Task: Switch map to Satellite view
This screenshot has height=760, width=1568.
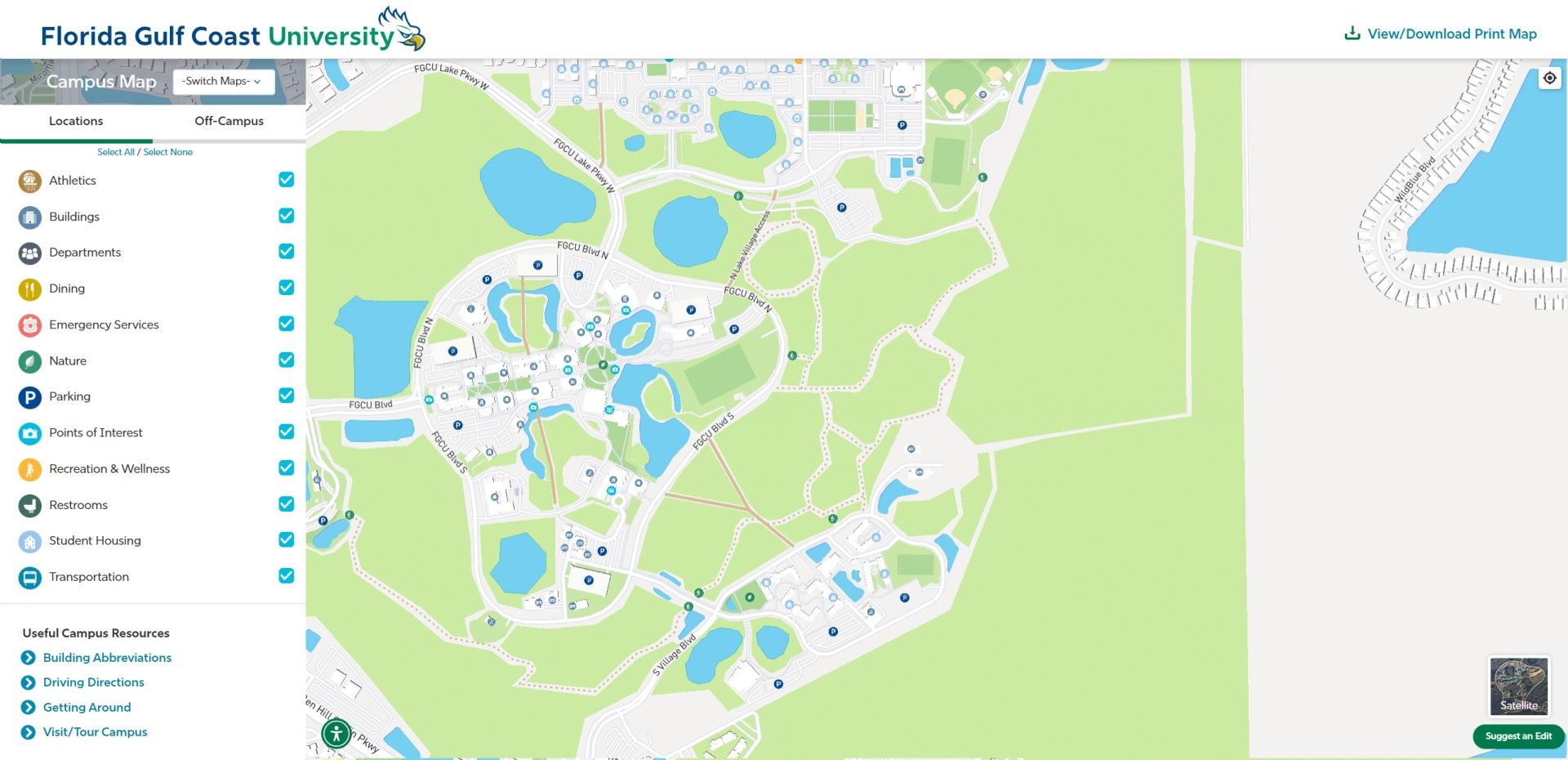Action: pos(1518,686)
